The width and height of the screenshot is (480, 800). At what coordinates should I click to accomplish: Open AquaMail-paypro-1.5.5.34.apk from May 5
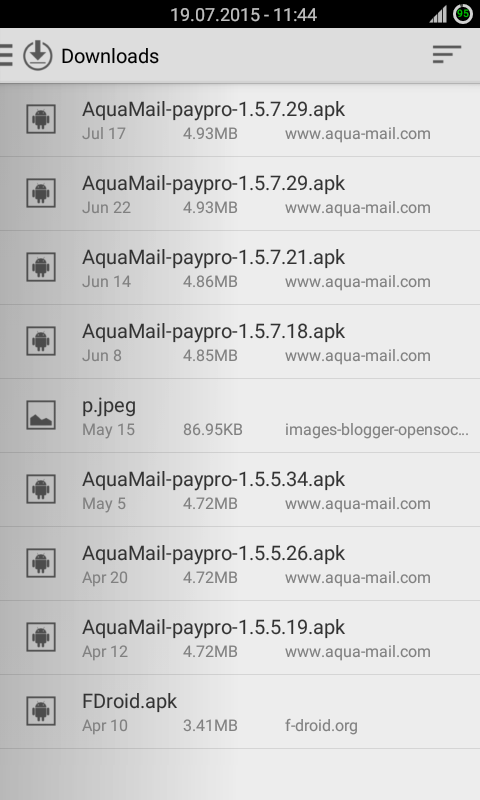click(240, 490)
